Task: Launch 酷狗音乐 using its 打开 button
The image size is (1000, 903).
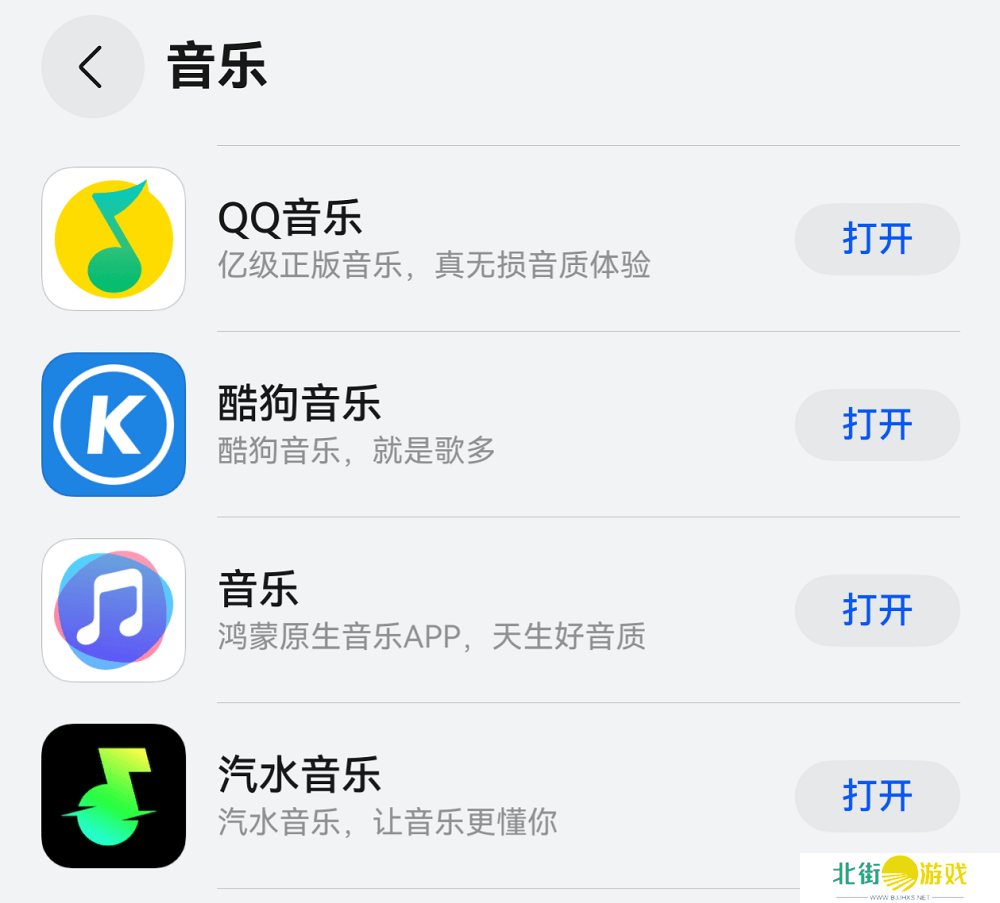Action: [x=877, y=425]
